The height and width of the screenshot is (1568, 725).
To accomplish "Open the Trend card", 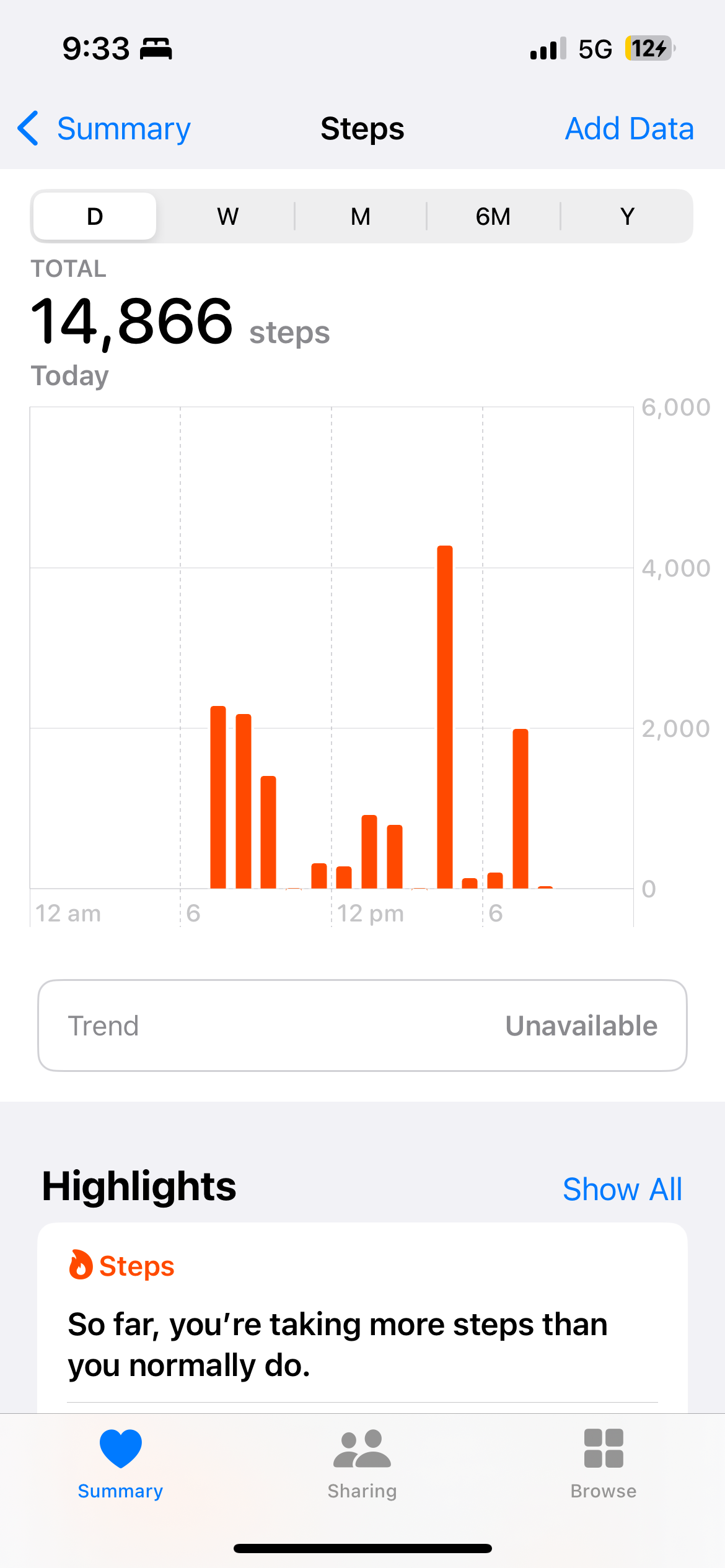I will click(x=362, y=1026).
